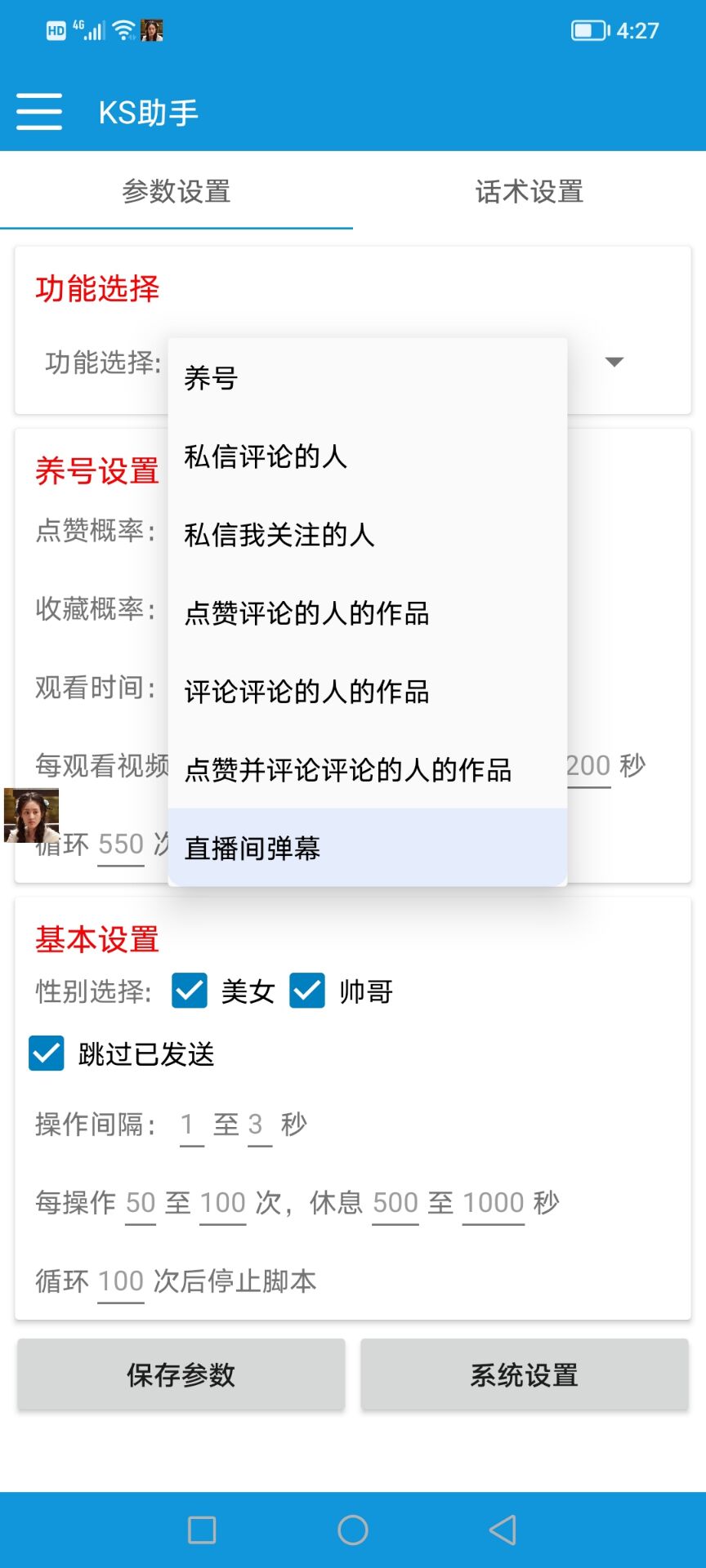
Task: Tap the Wi-Fi icon in status bar
Action: point(119,29)
